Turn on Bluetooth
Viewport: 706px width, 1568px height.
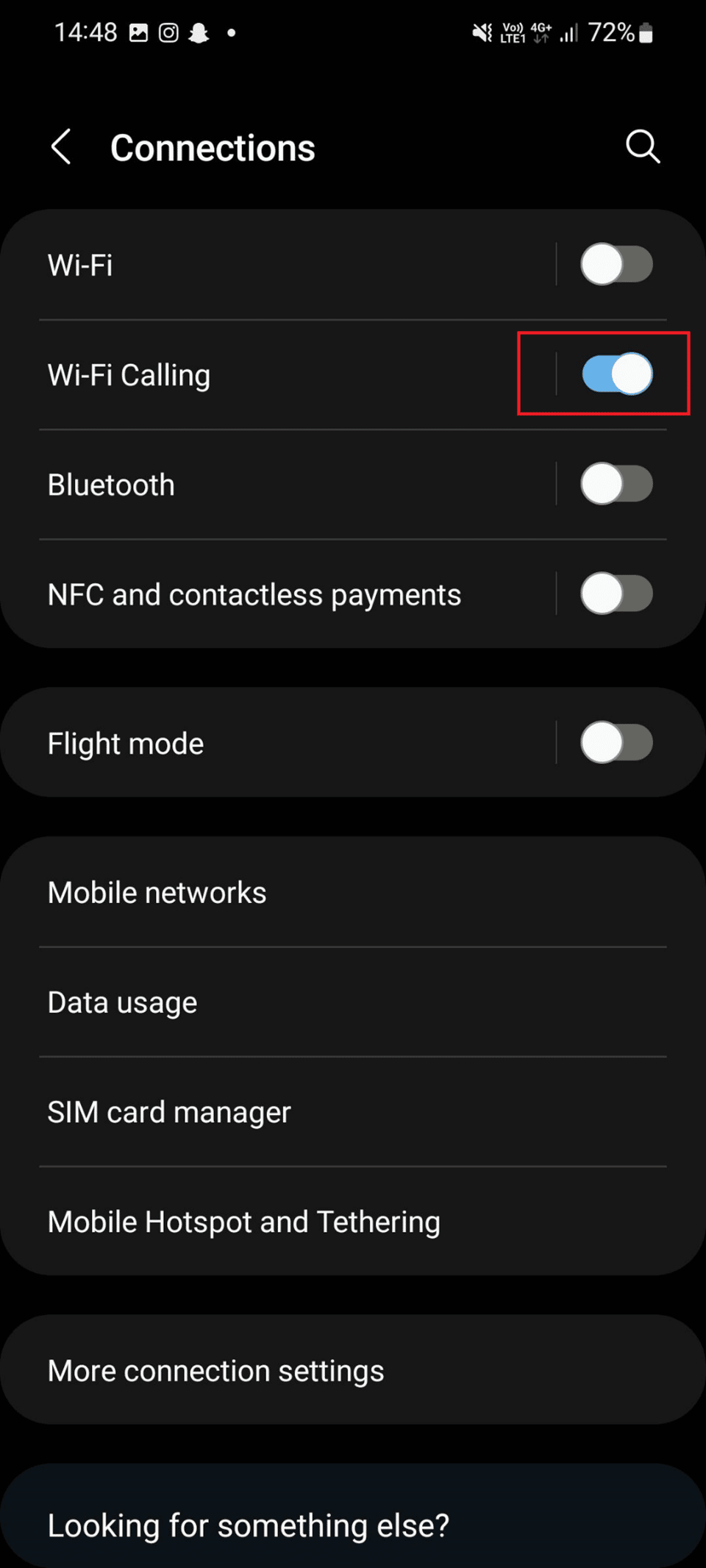[617, 484]
